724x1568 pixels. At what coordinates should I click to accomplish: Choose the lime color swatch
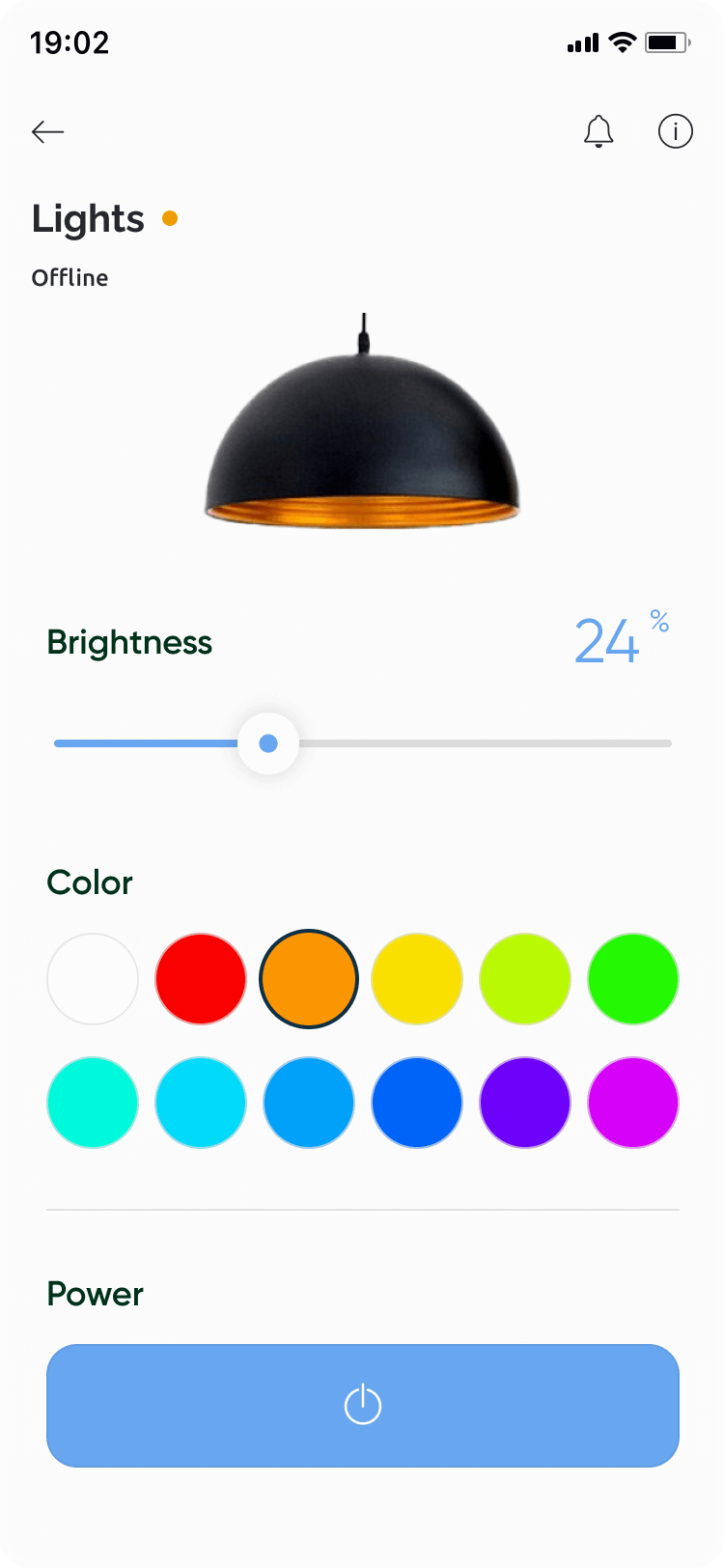(525, 979)
